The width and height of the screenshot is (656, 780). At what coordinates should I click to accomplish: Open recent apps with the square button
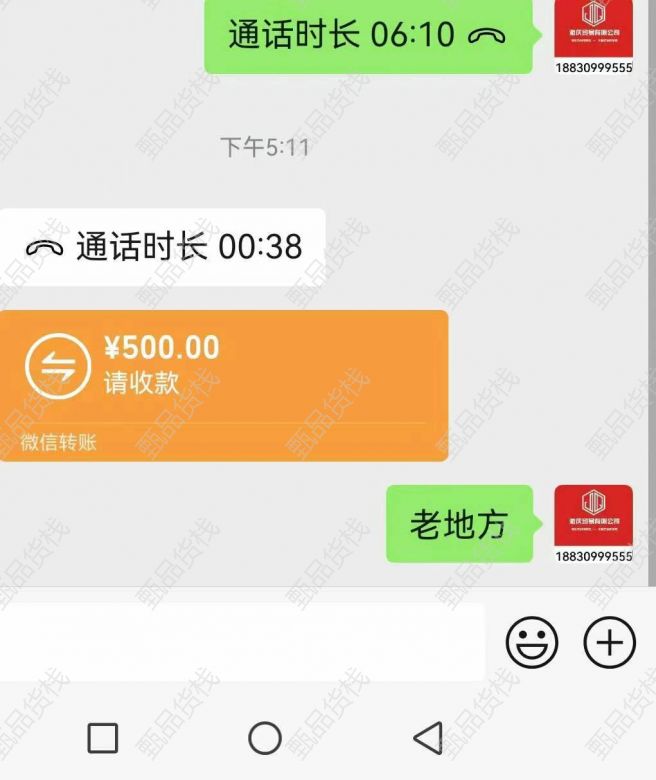tap(103, 738)
